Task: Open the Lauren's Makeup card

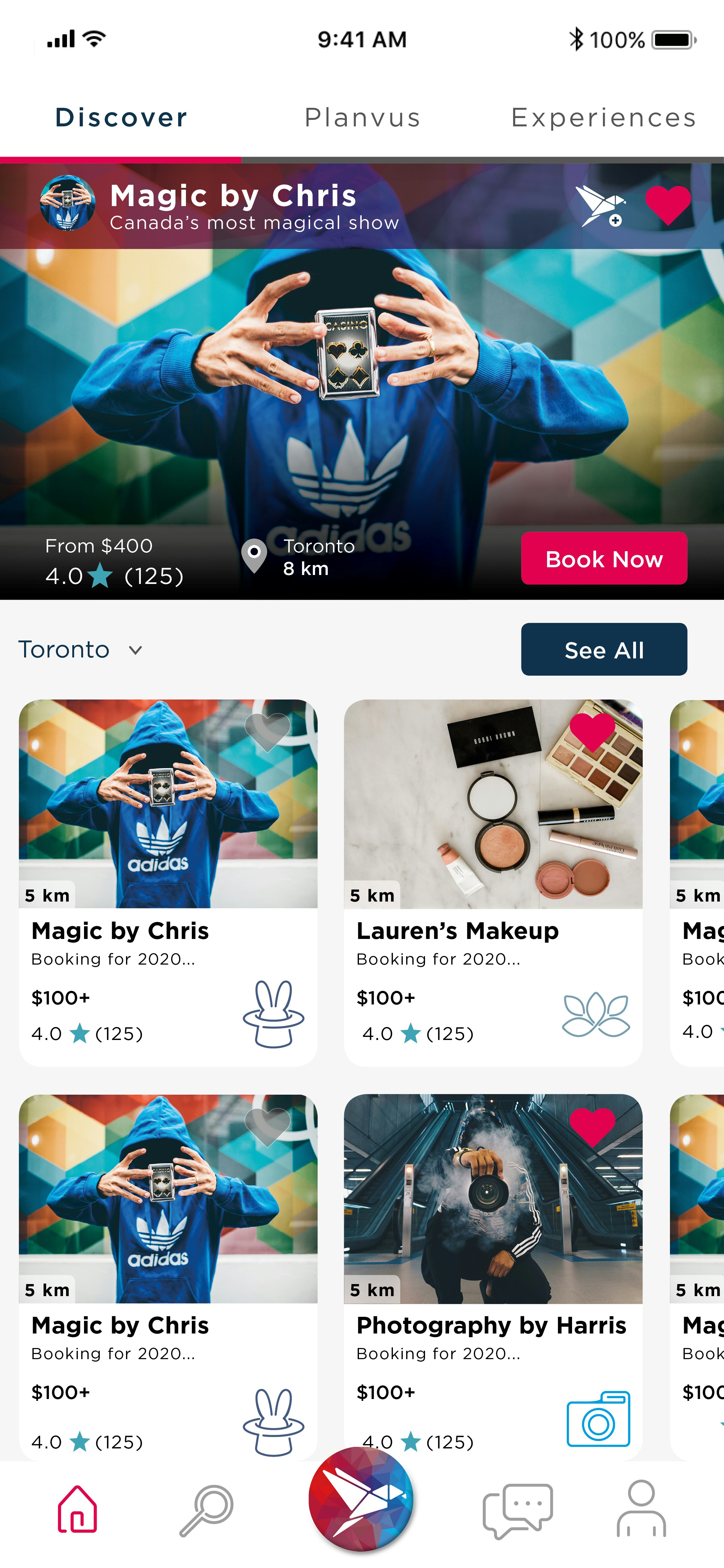Action: tap(493, 883)
